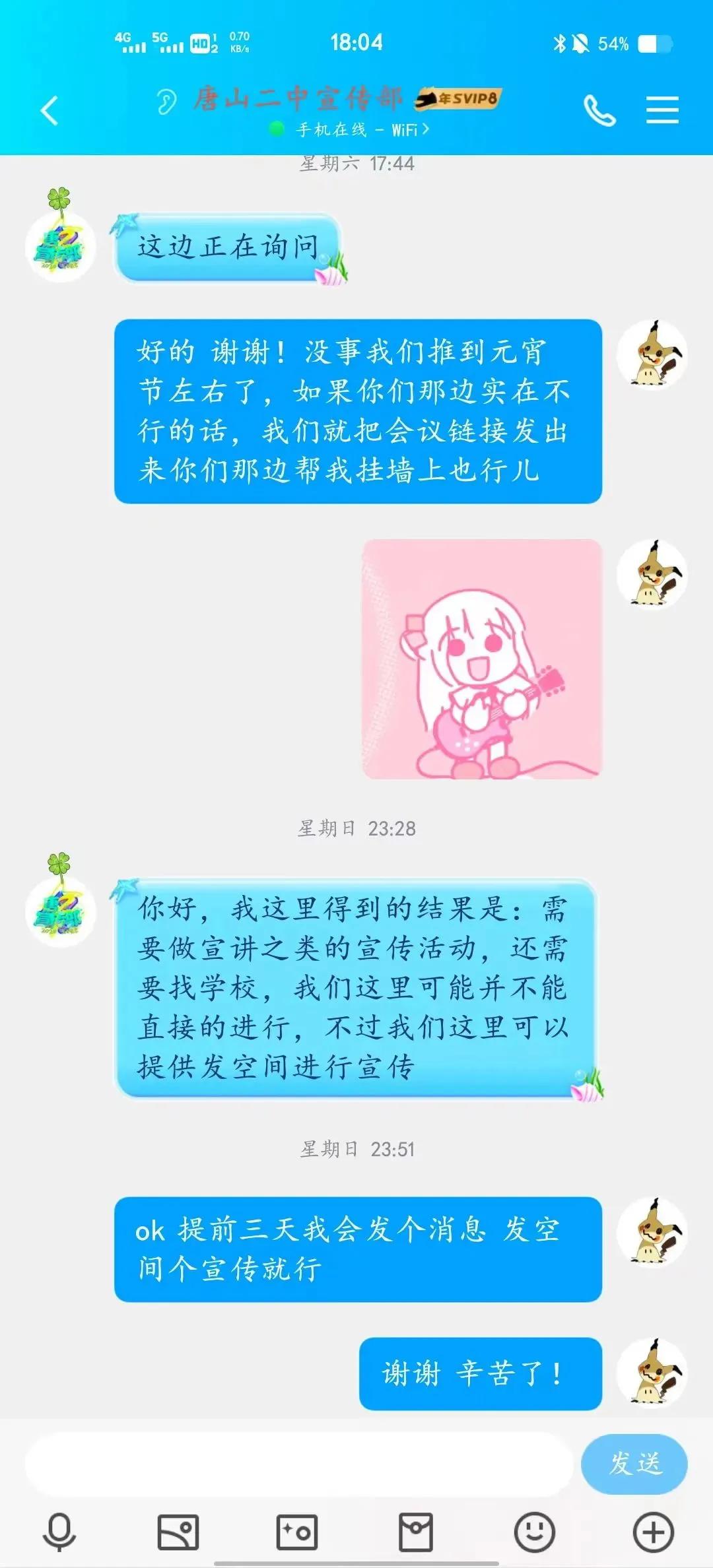The height and width of the screenshot is (1568, 713).
Task: Tap the 发送 send button
Action: click(x=634, y=1459)
